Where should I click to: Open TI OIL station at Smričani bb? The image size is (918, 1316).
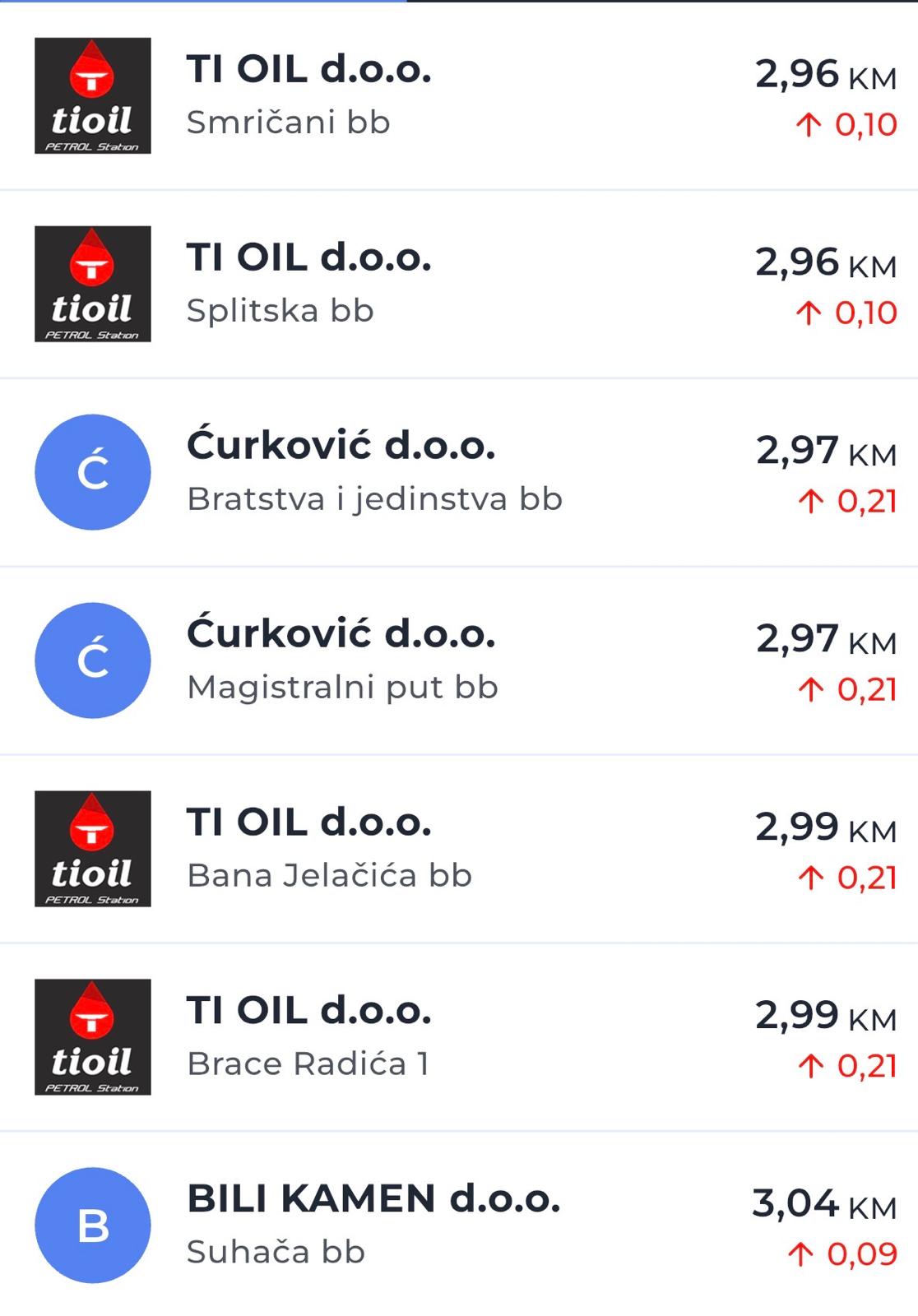(459, 95)
